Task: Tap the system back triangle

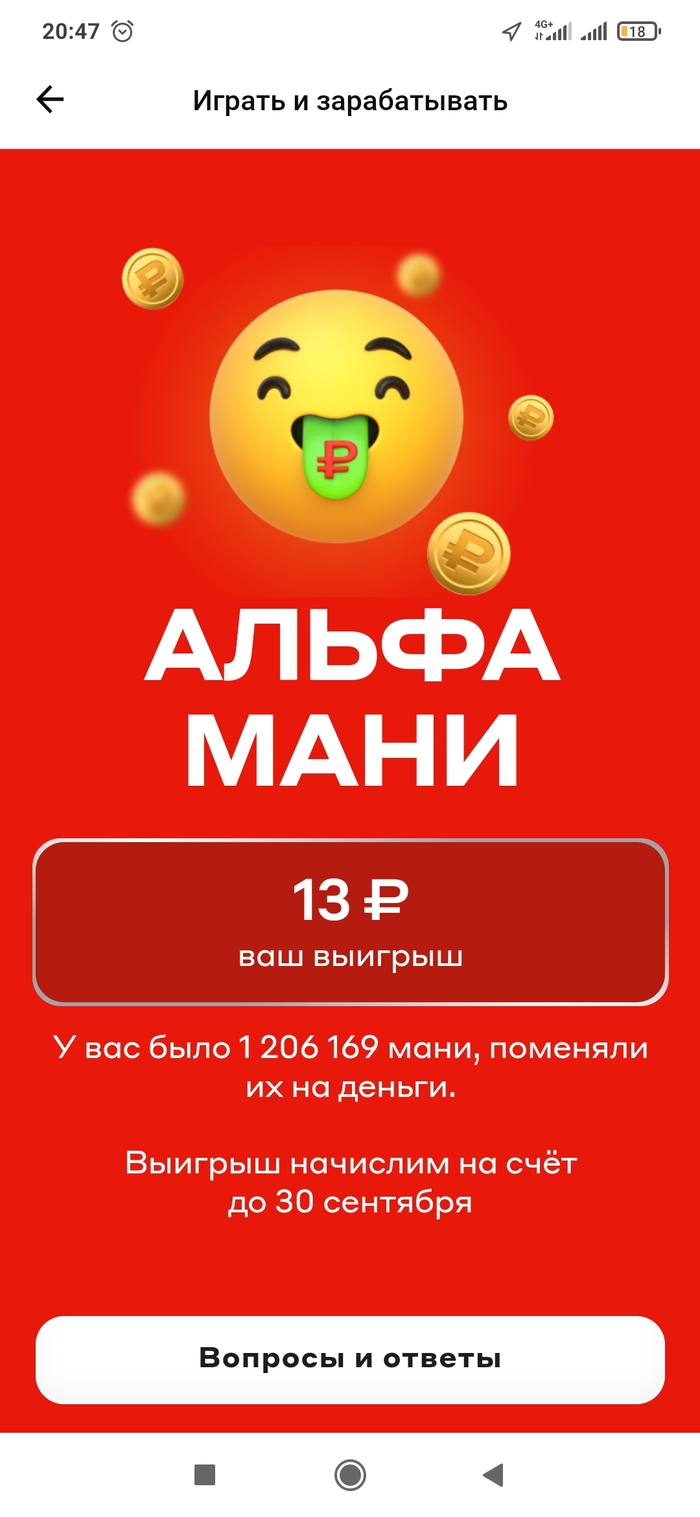Action: tap(492, 1474)
